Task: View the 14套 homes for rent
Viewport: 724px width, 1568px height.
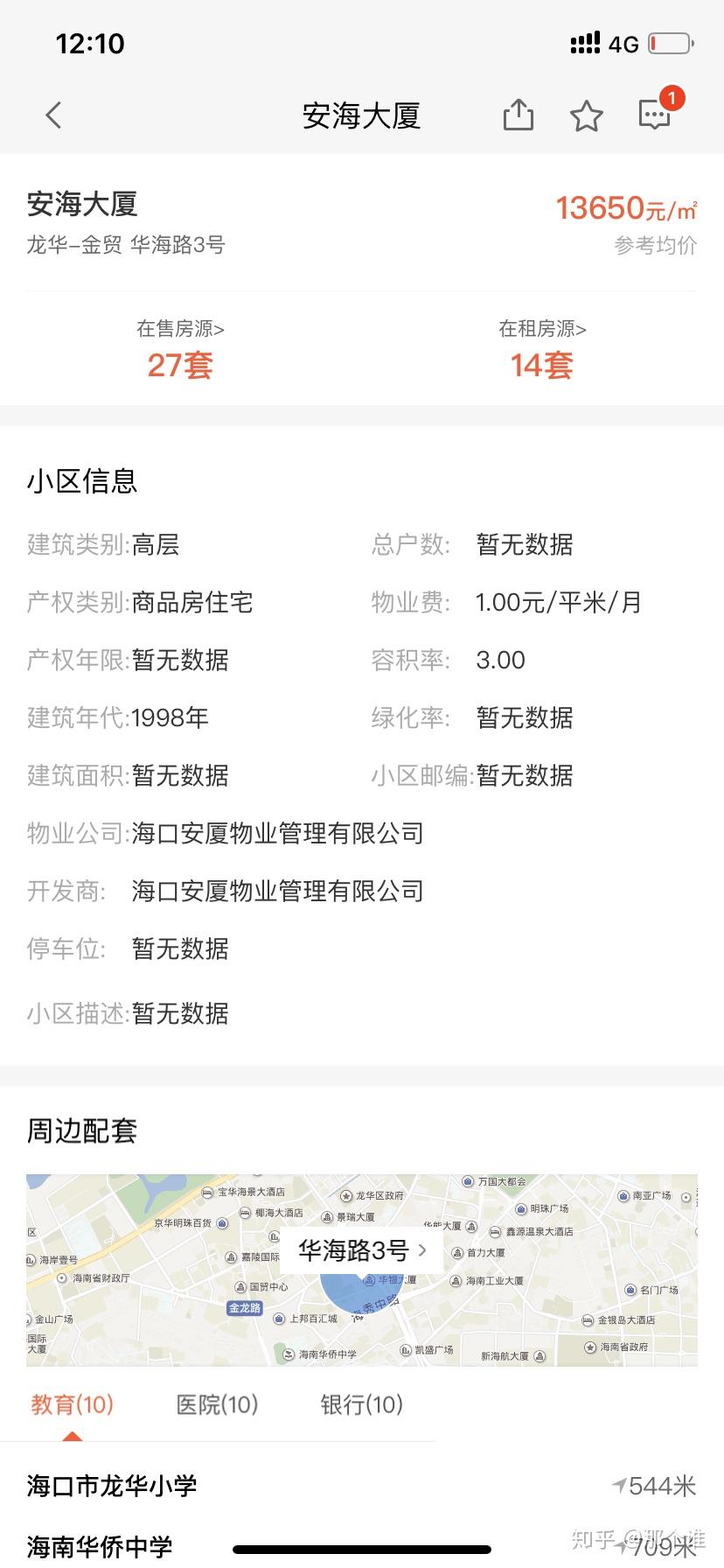Action: click(542, 349)
